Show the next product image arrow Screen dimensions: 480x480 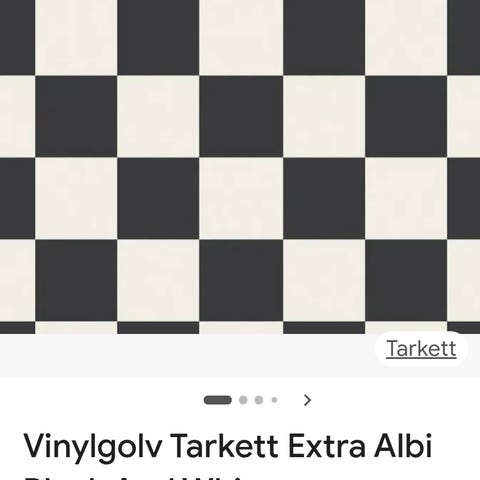[x=307, y=400]
